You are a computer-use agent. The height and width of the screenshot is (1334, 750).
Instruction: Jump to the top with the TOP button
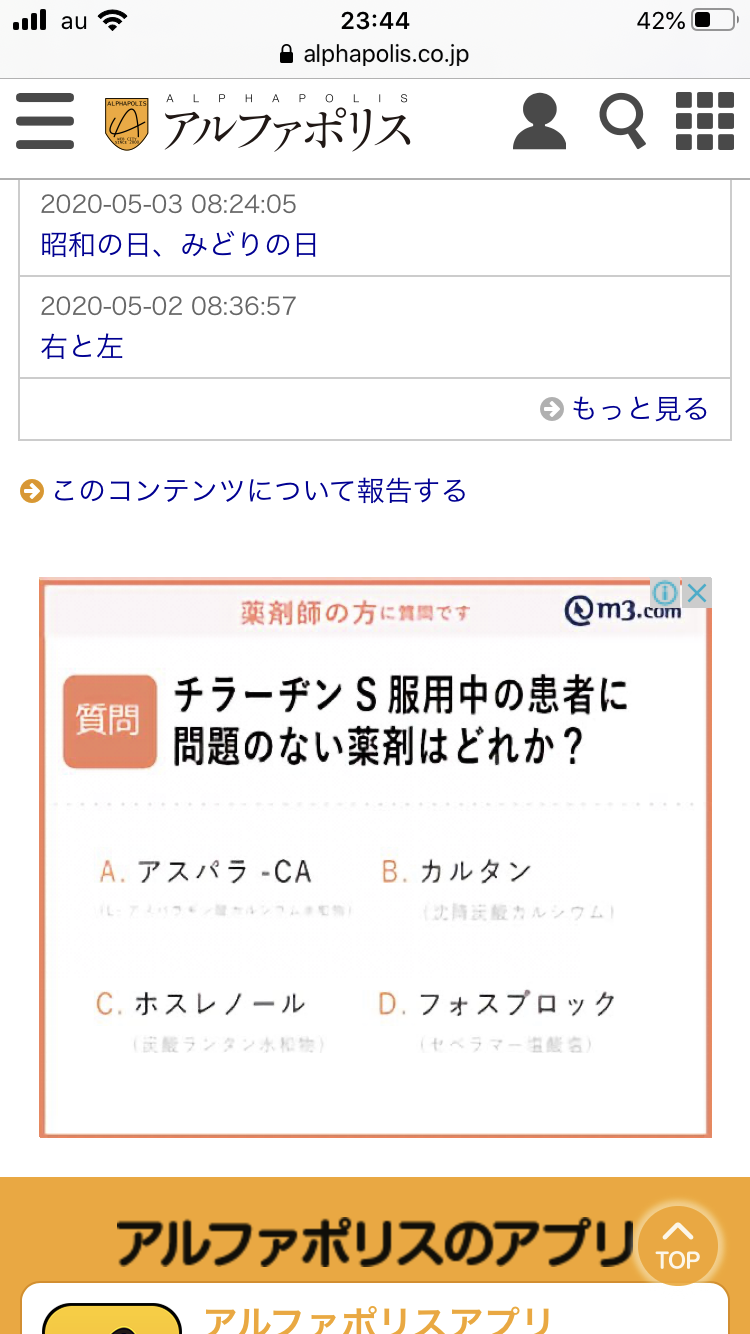click(677, 1246)
